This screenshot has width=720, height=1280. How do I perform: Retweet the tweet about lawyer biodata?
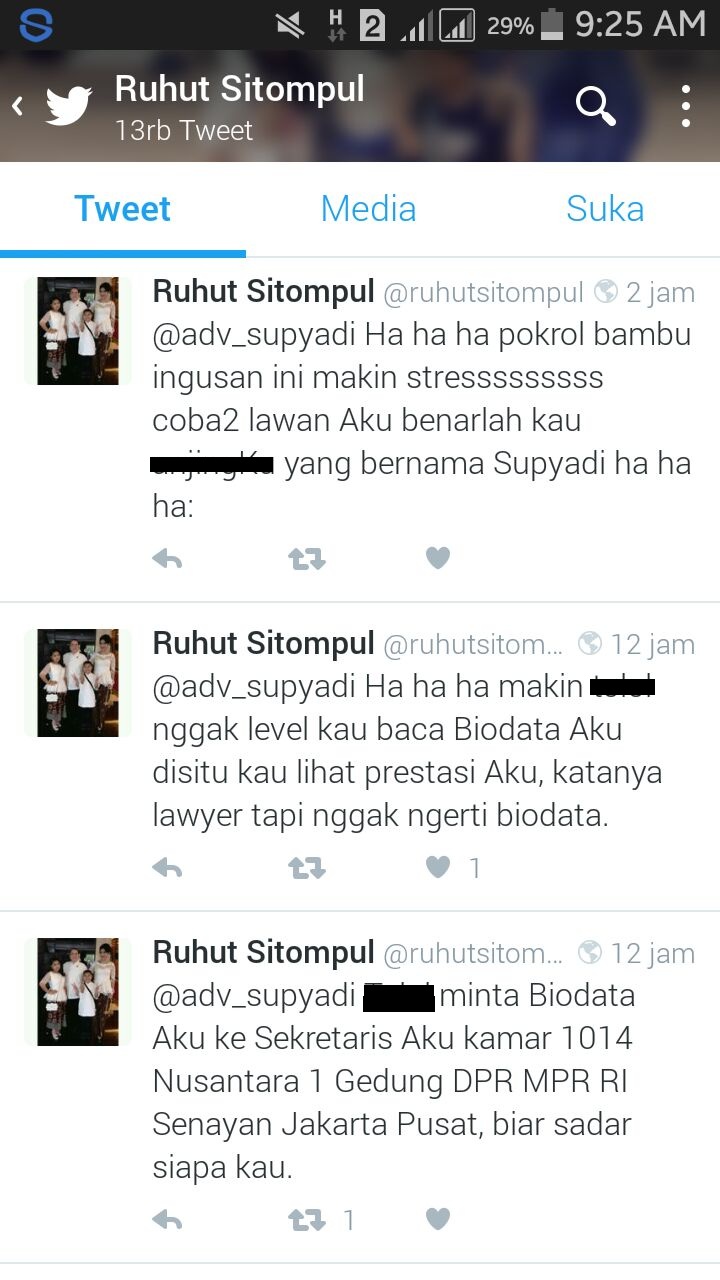pos(307,868)
